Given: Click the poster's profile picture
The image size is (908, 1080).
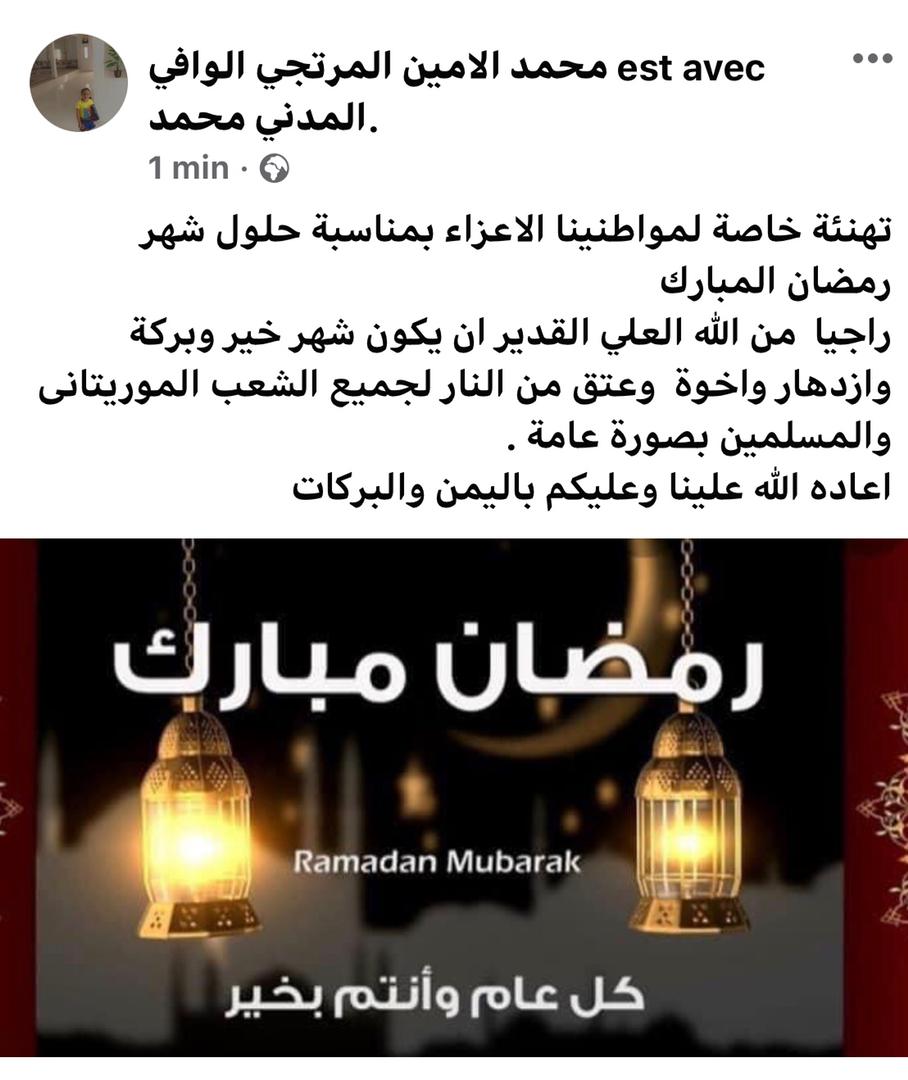Looking at the screenshot, I should (x=78, y=80).
